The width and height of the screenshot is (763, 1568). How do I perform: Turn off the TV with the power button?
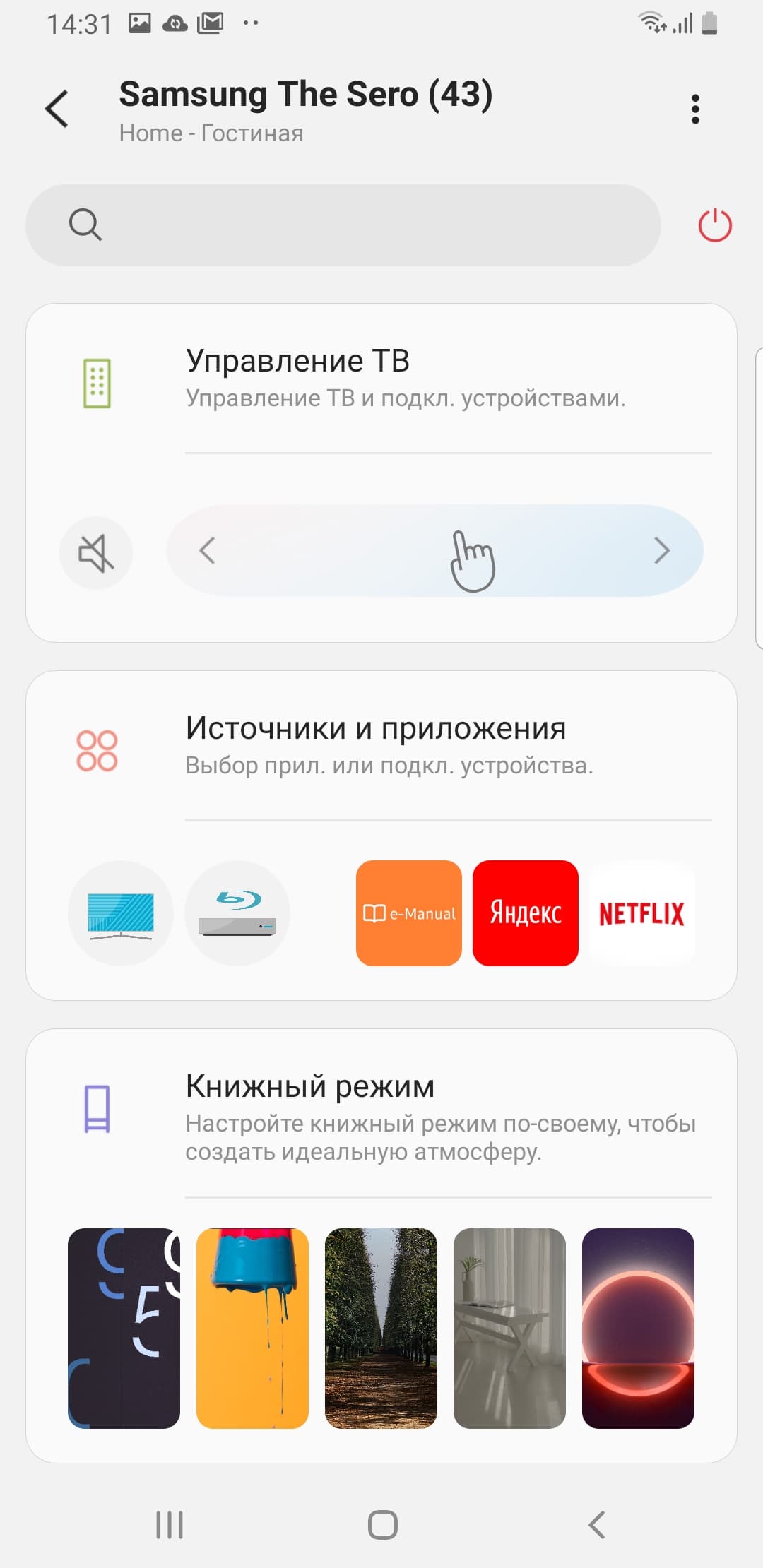pyautogui.click(x=714, y=225)
